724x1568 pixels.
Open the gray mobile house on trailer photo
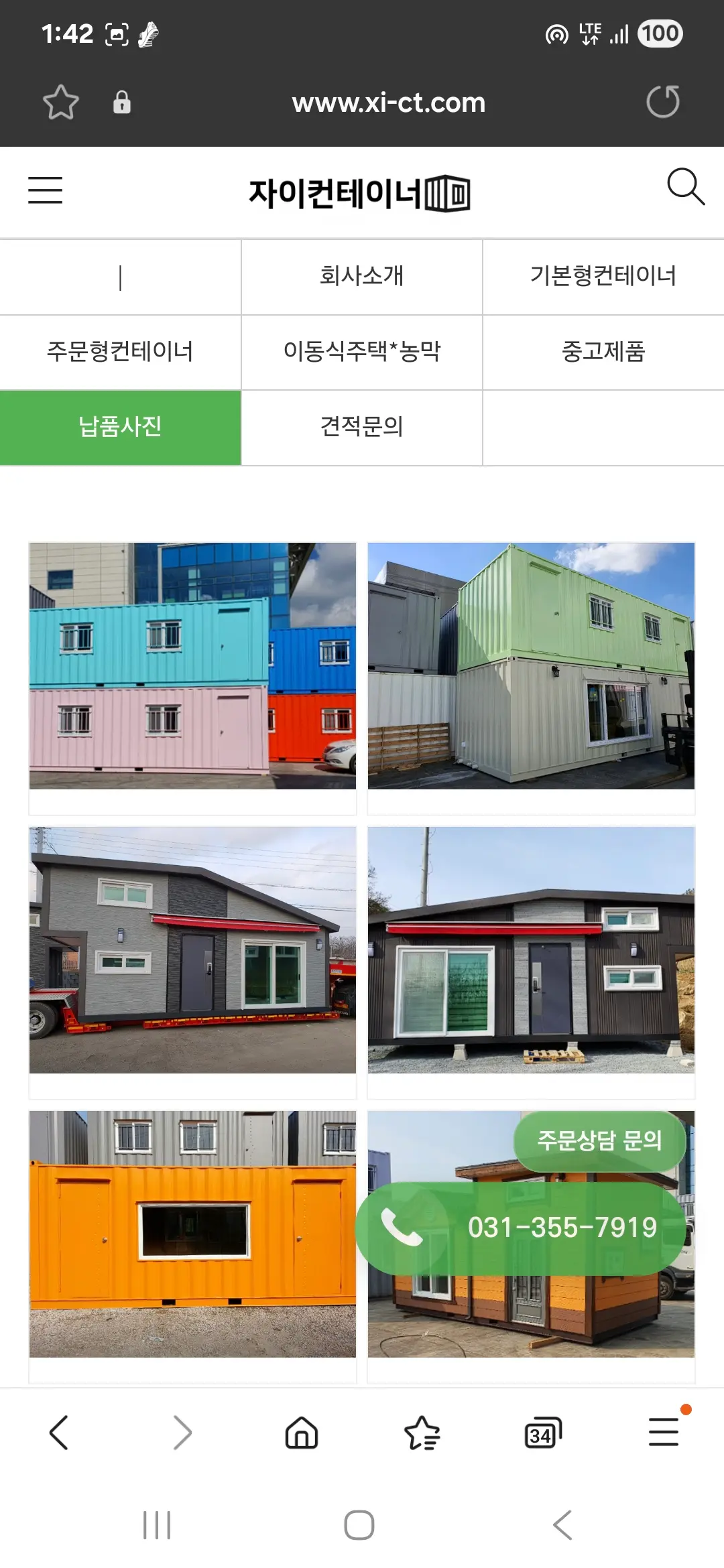(192, 950)
